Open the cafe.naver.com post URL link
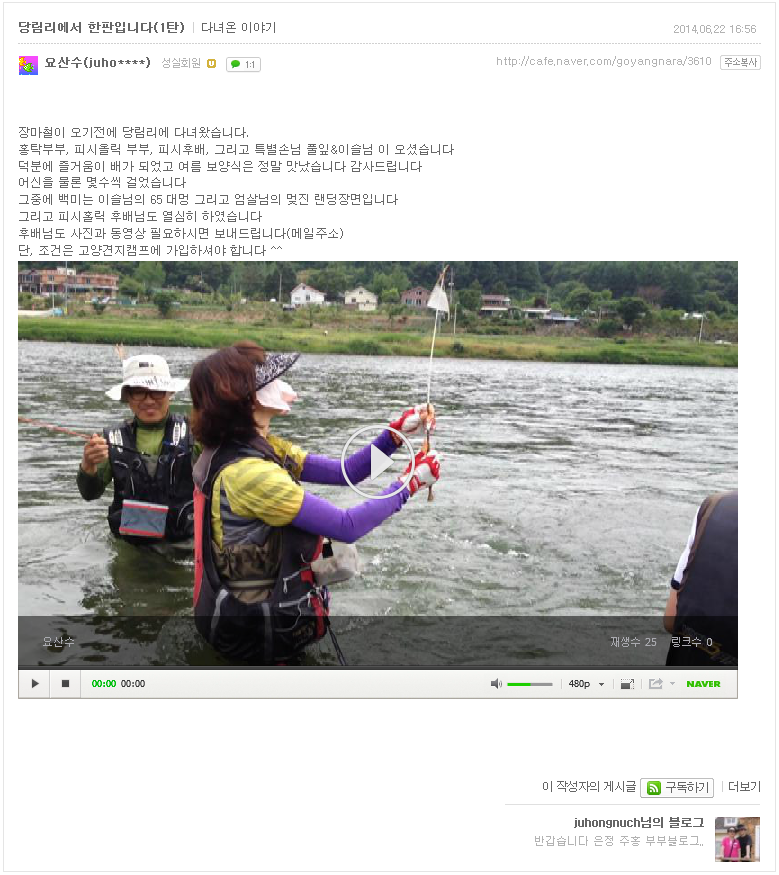The image size is (779, 875). [x=603, y=62]
